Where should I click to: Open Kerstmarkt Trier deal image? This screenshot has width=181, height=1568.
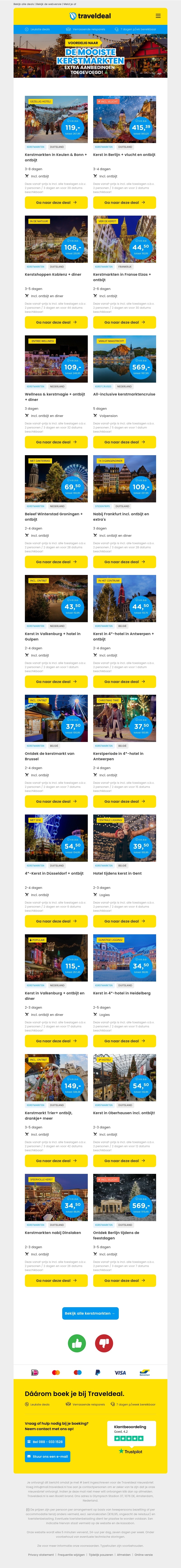(56, 1077)
